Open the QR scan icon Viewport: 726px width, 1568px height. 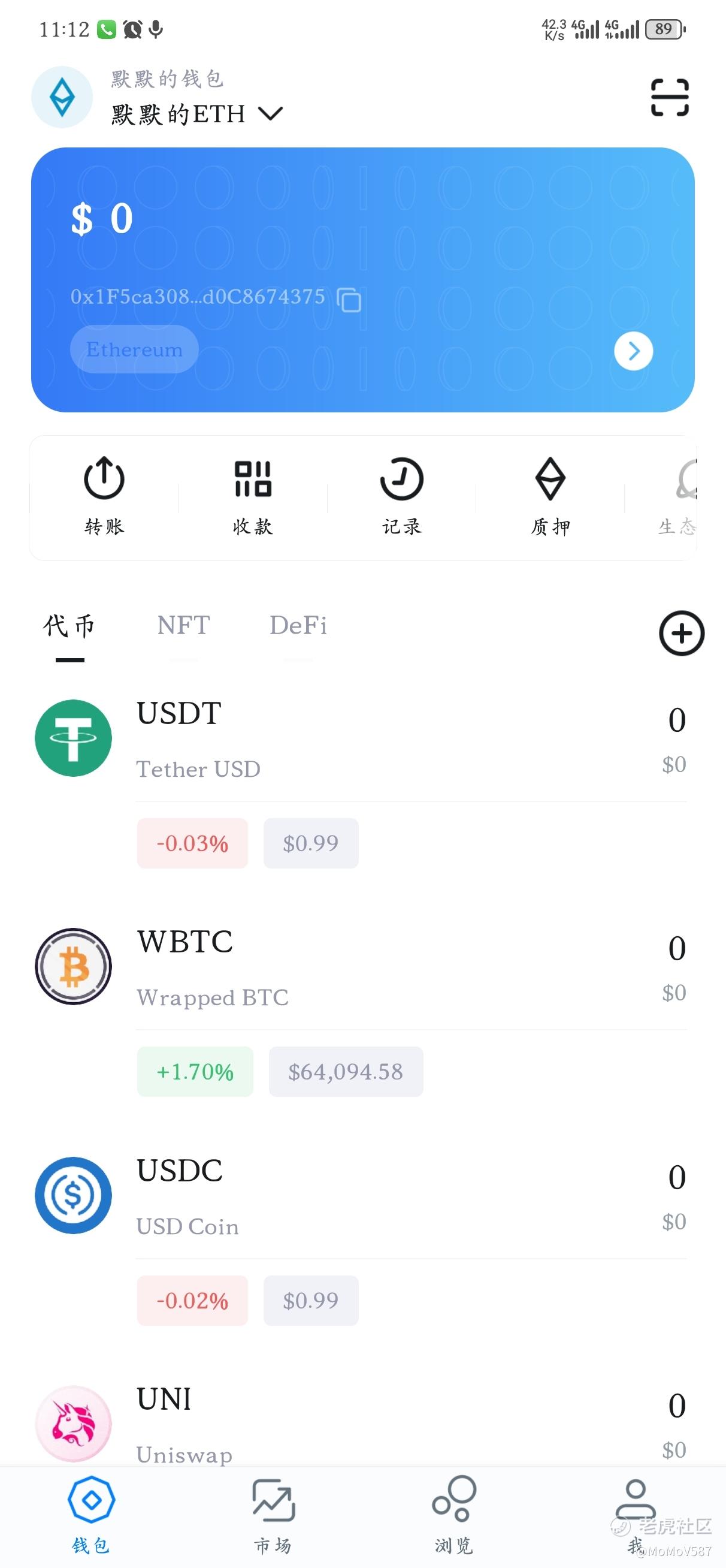(x=670, y=97)
